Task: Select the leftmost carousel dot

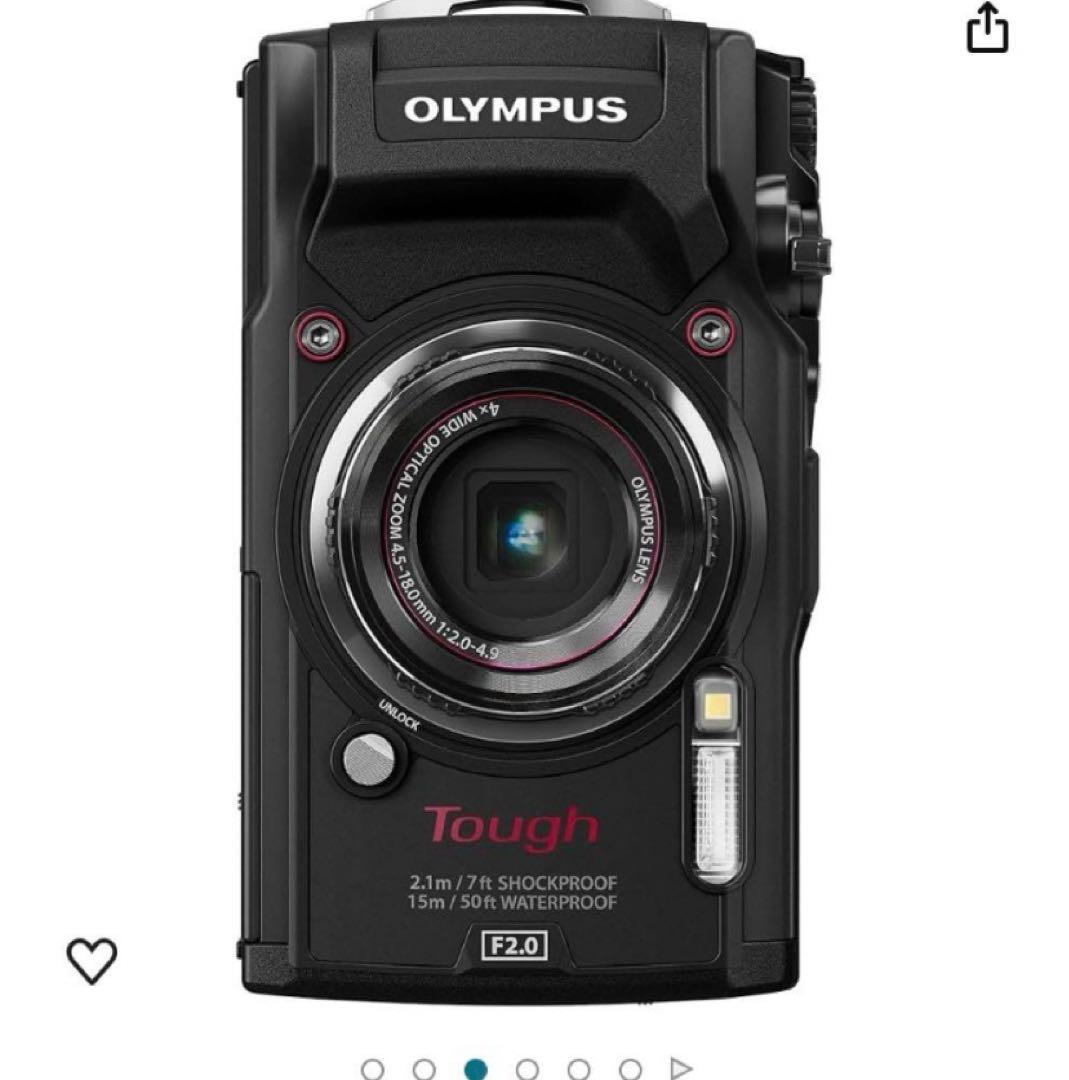Action: pos(374,1068)
